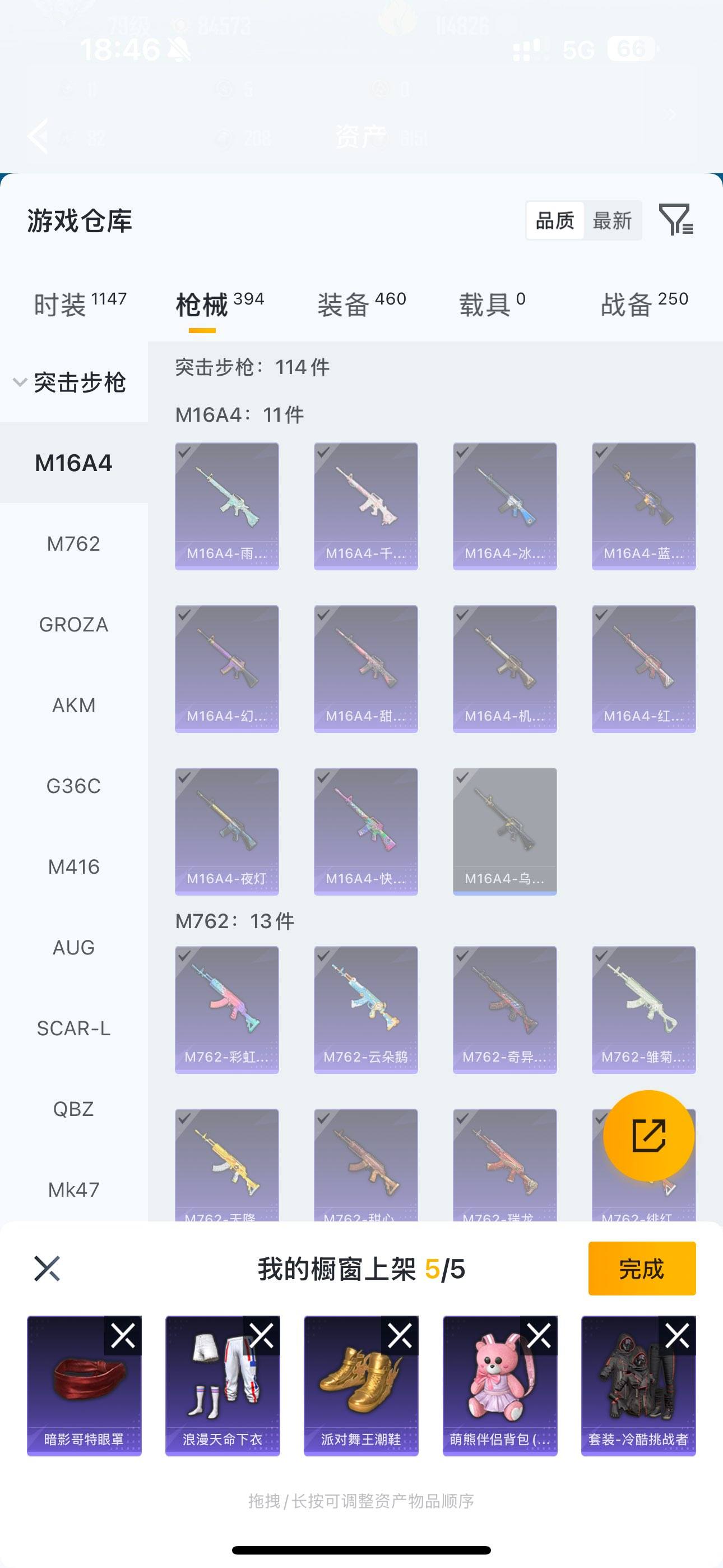Open the filter icon beside 最新

click(x=675, y=220)
